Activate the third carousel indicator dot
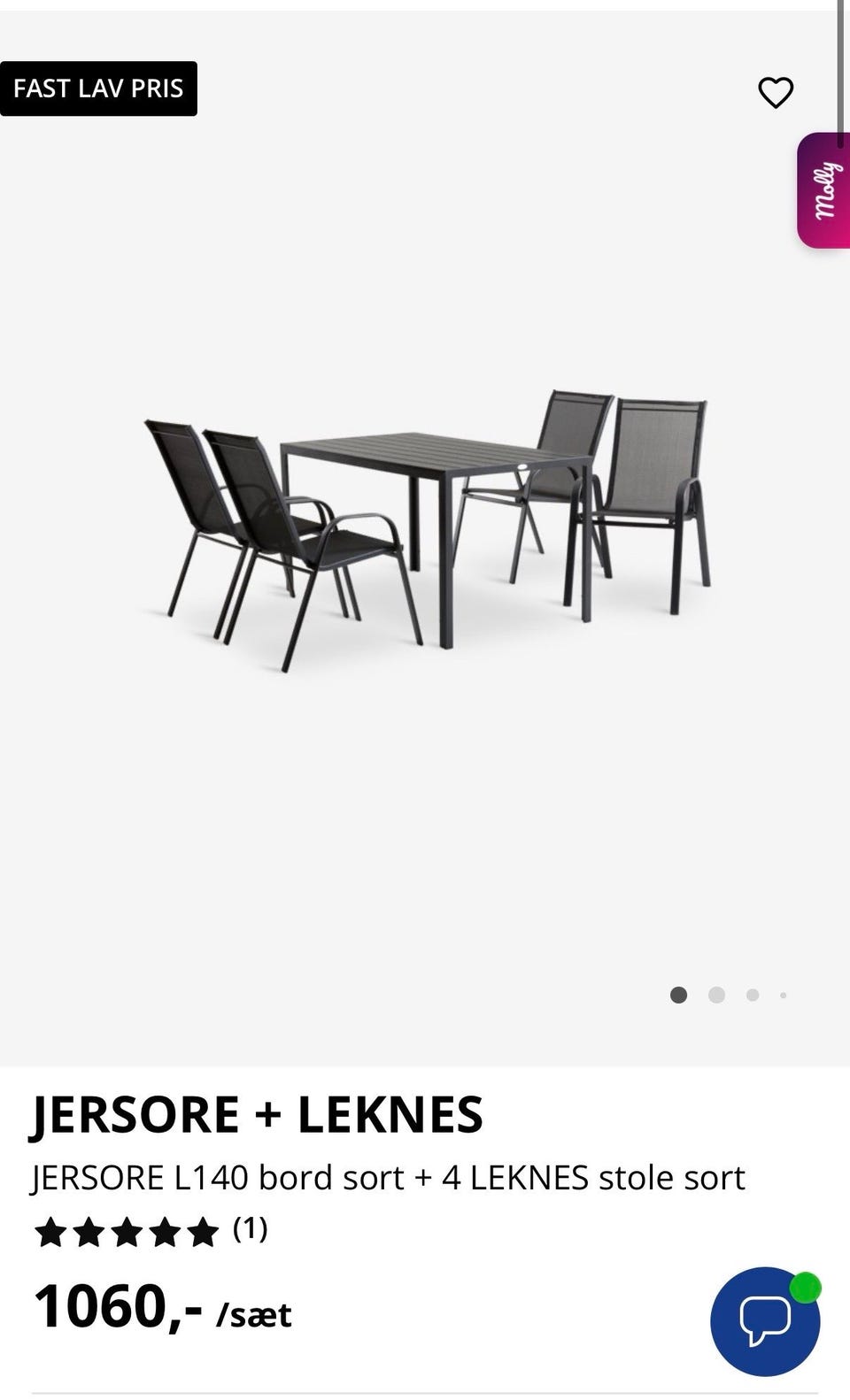 tap(753, 995)
